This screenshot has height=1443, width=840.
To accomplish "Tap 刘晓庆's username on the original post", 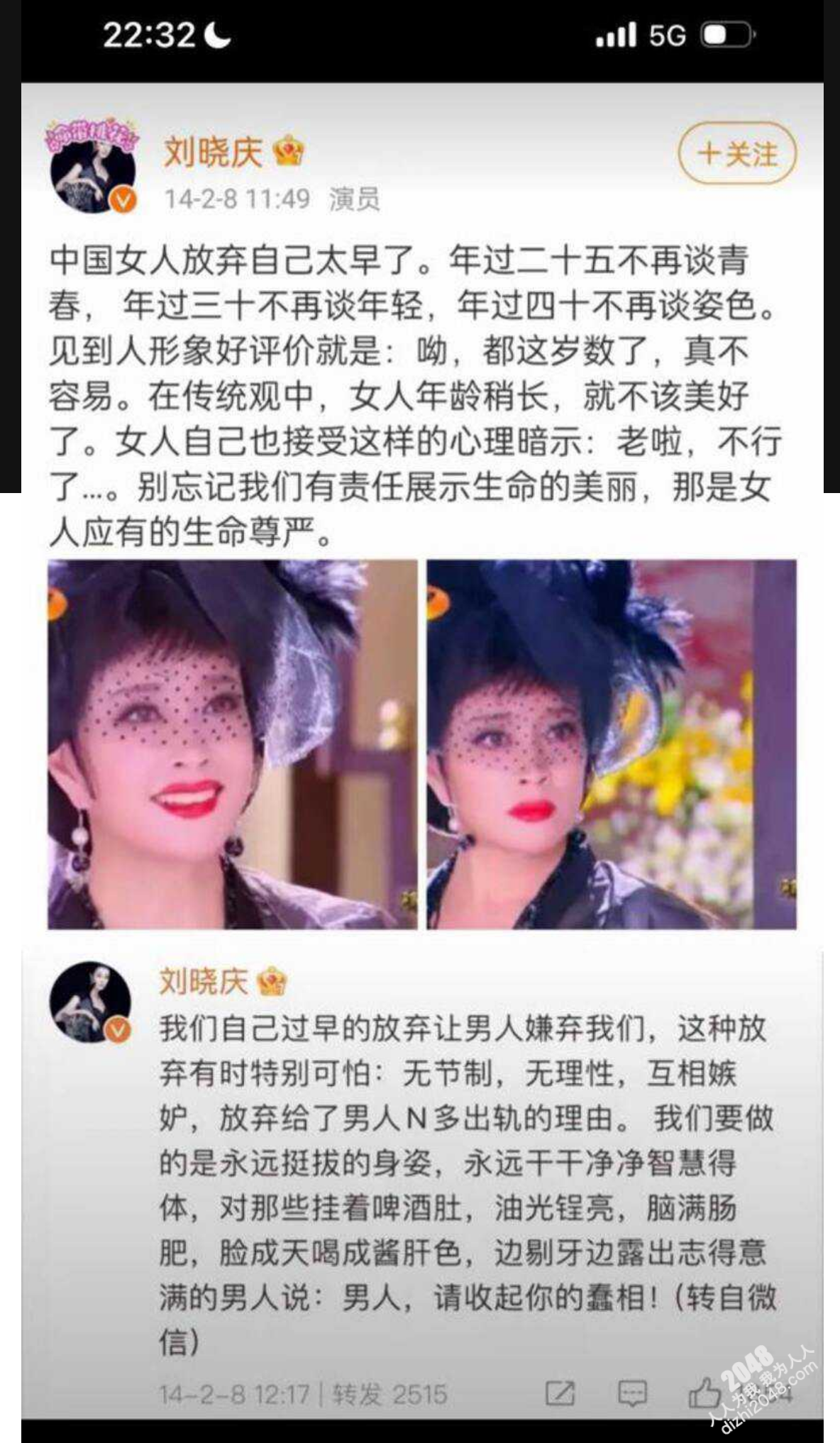I will [213, 152].
